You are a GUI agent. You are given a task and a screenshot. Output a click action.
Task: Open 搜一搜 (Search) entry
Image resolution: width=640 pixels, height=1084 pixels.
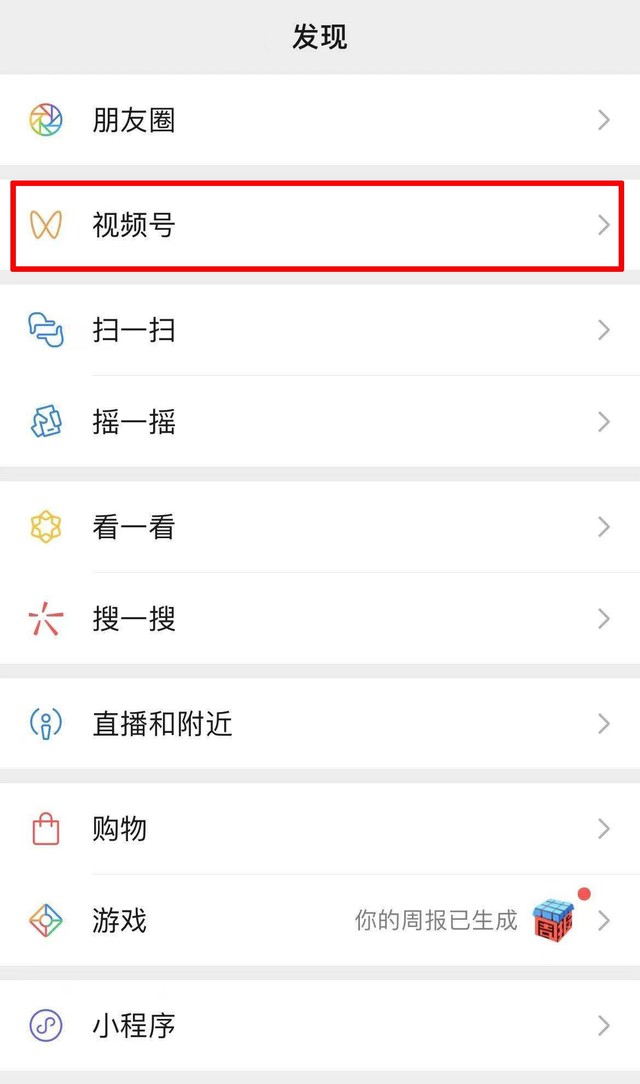tap(320, 619)
